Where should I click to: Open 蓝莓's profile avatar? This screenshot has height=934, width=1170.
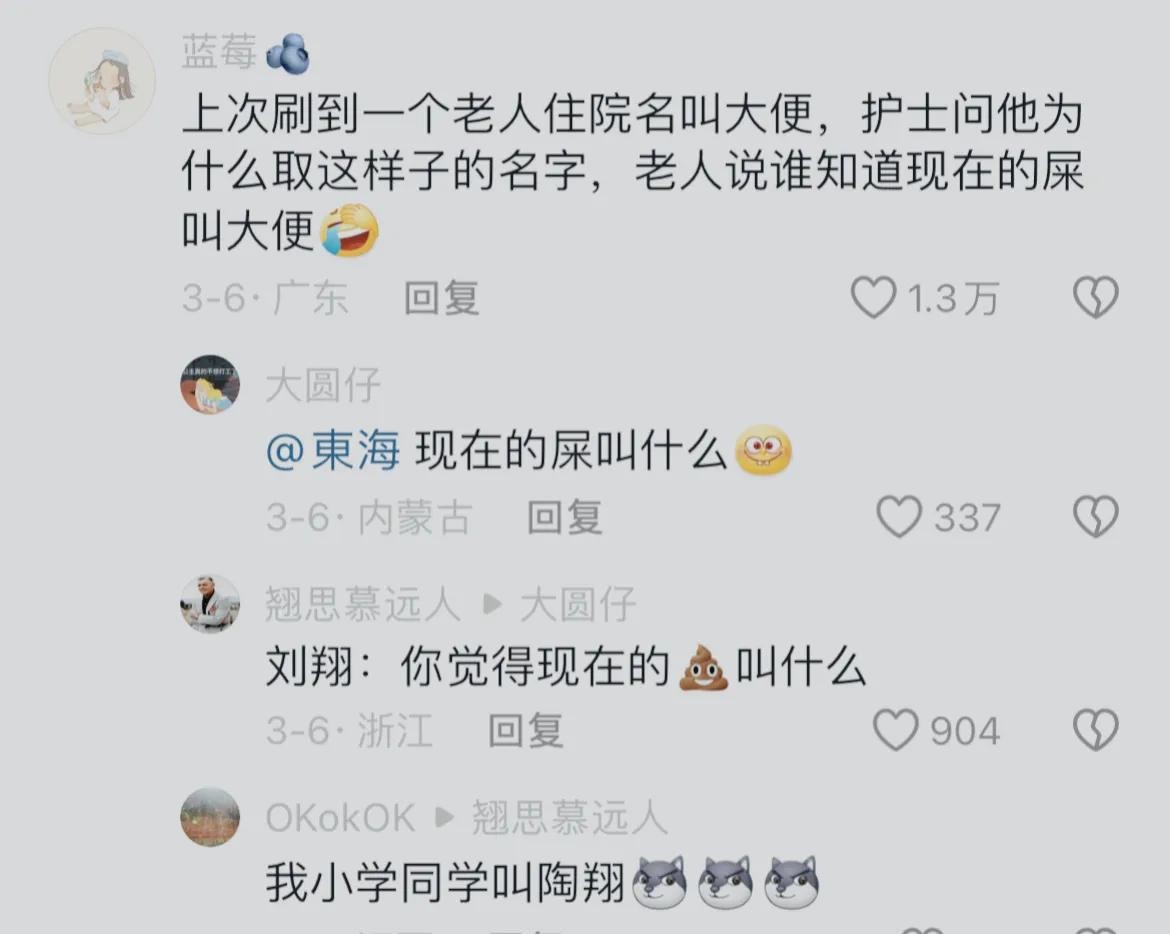102,81
